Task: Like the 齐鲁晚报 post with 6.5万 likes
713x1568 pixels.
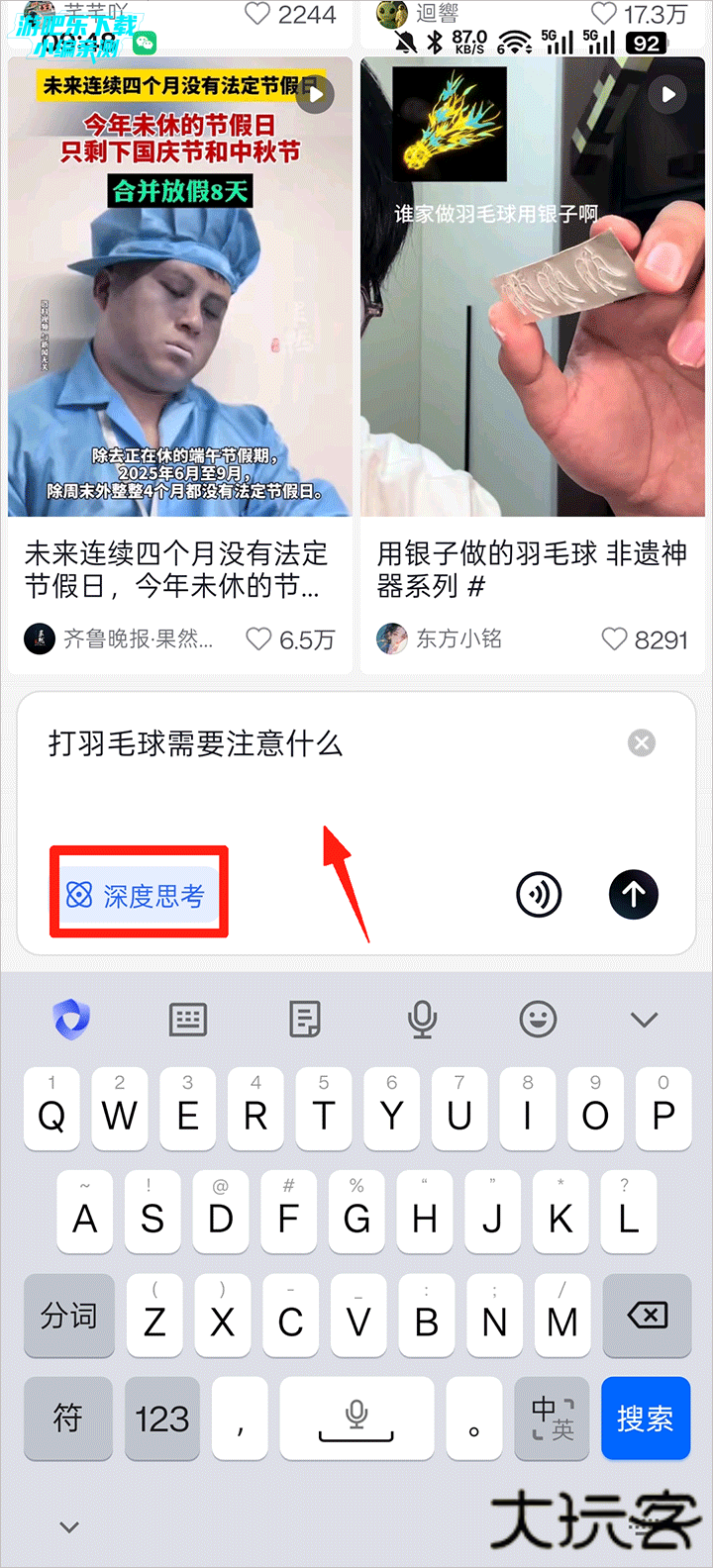Action: click(x=259, y=639)
